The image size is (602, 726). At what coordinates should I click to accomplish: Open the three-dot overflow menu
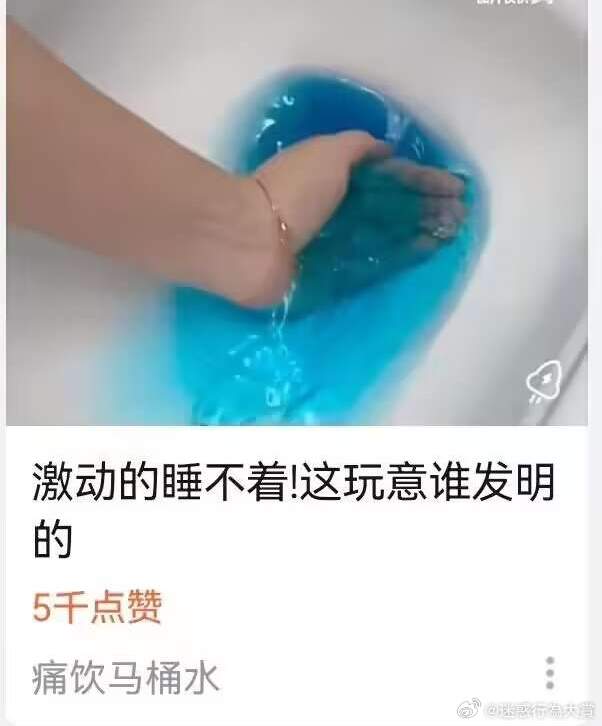click(x=547, y=674)
